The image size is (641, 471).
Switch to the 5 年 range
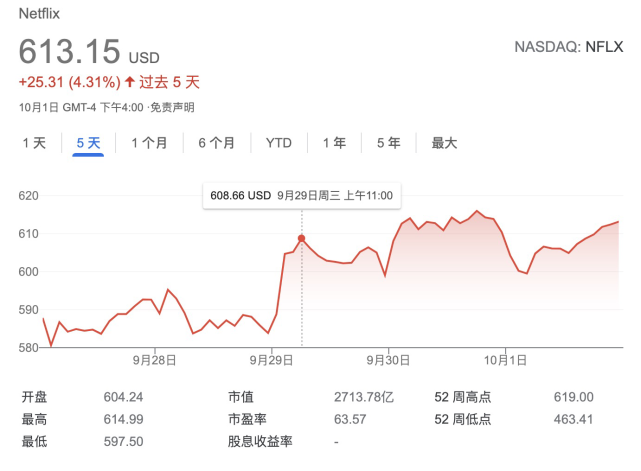tap(388, 143)
